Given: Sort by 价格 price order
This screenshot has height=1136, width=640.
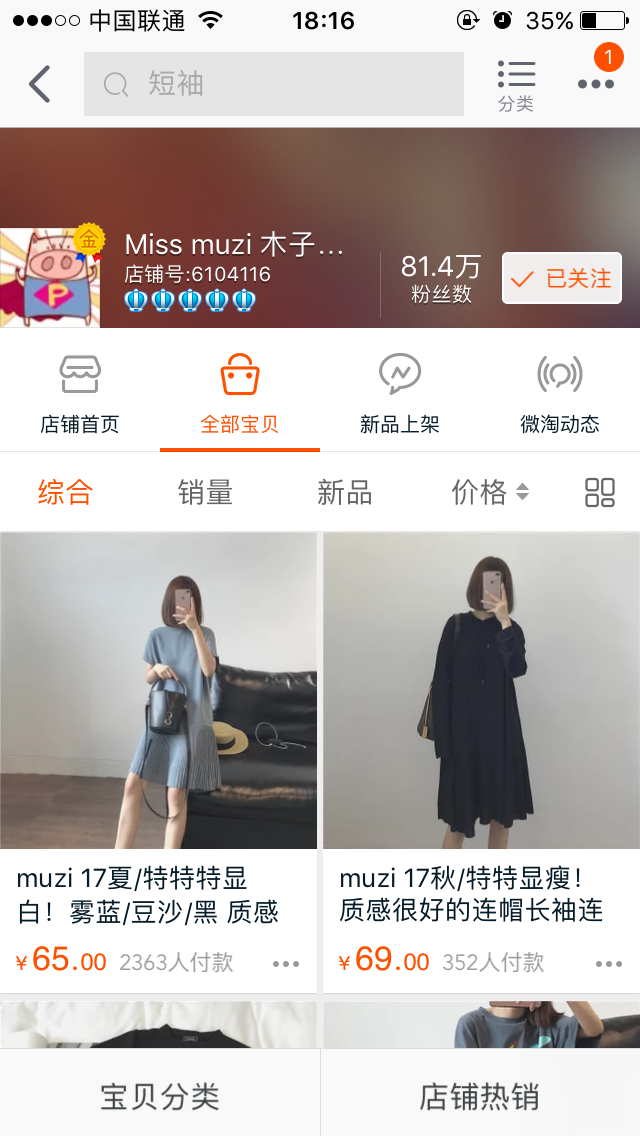Looking at the screenshot, I should click(x=490, y=492).
